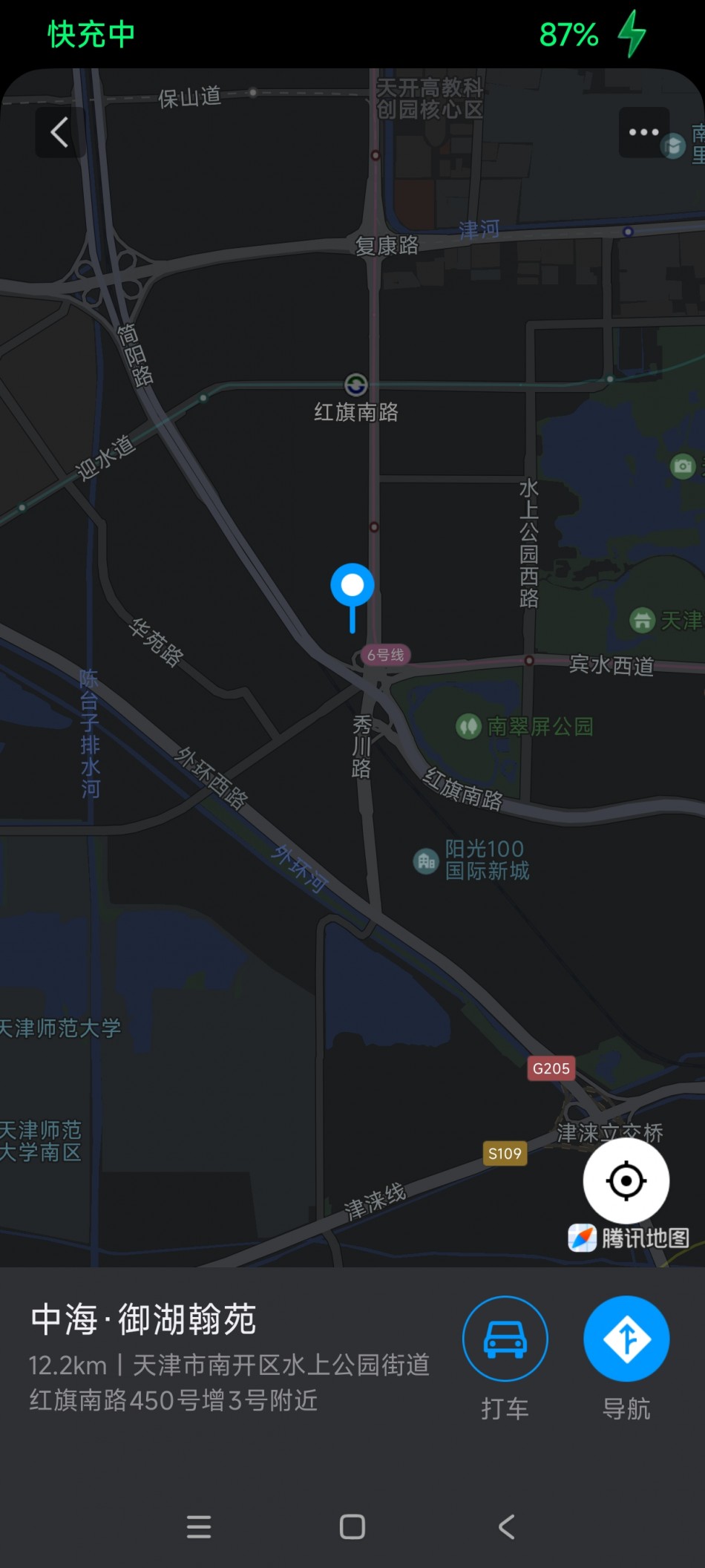Viewport: 705px width, 1568px height.
Task: Open recent apps from the navigation bar
Action: click(198, 1527)
